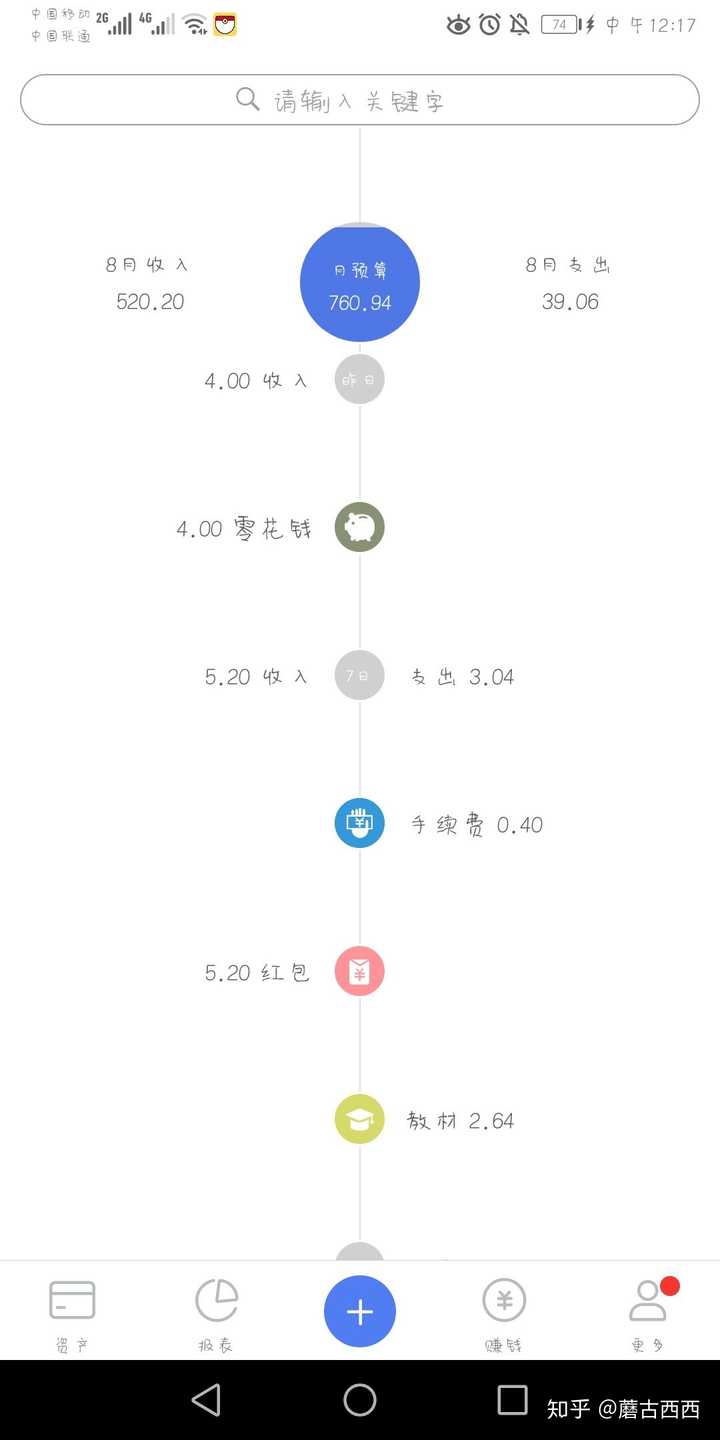Switch to the 更多 tab
This screenshot has width=720, height=1440.
(648, 1314)
